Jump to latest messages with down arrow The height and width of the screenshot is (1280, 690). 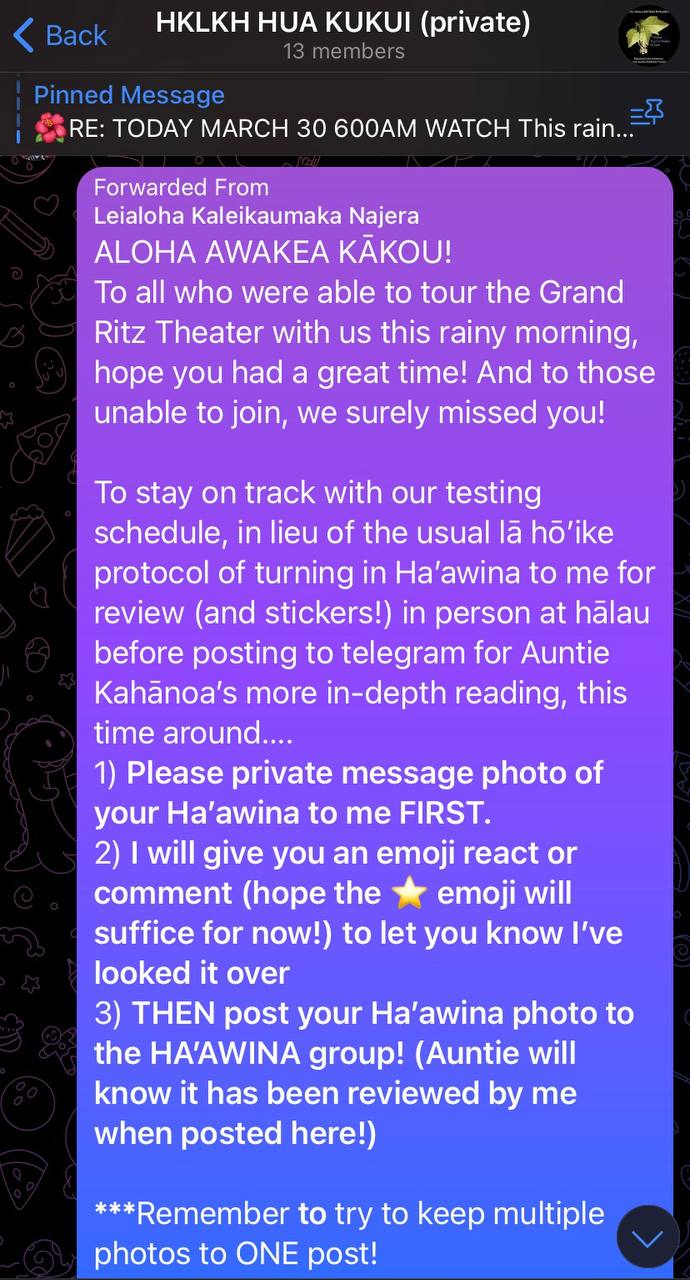click(647, 1238)
